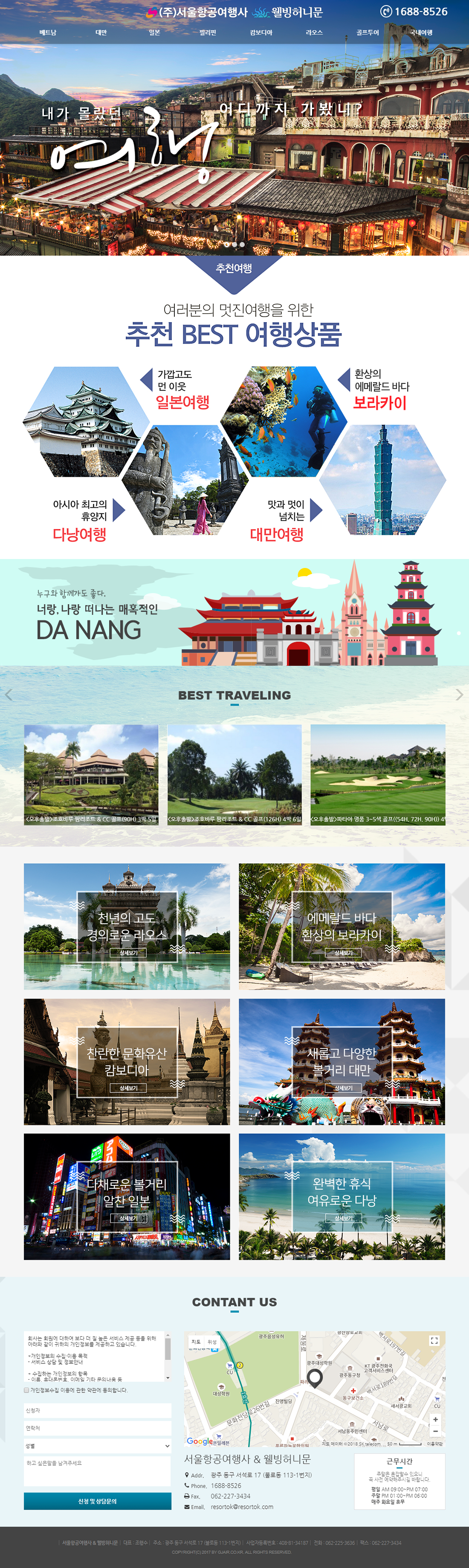
Task: Open the 일본여행 recommended trip
Action: click(182, 402)
